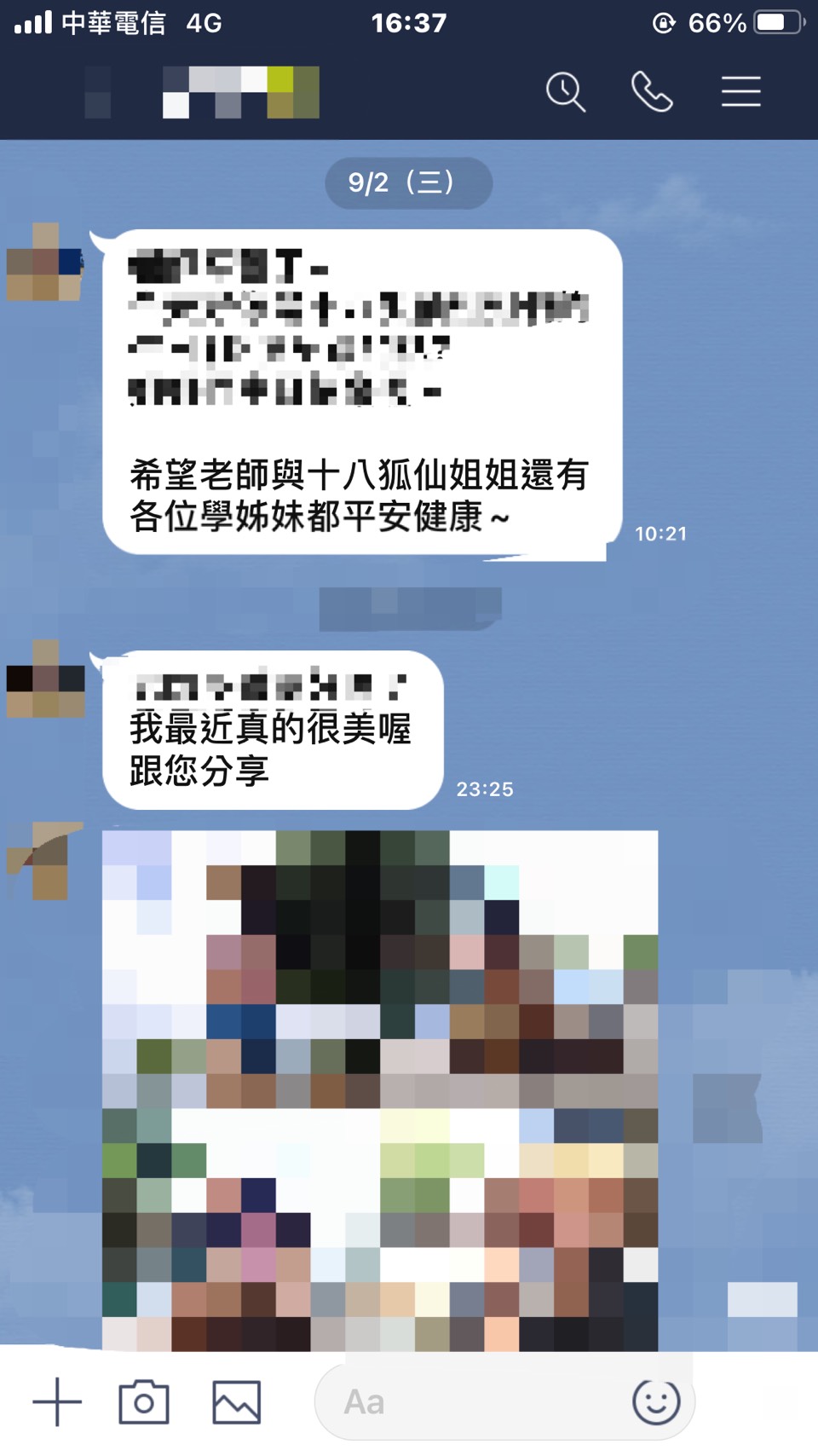This screenshot has height=1456, width=818.
Task: Launch the camera to take a photo
Action: point(143,1401)
